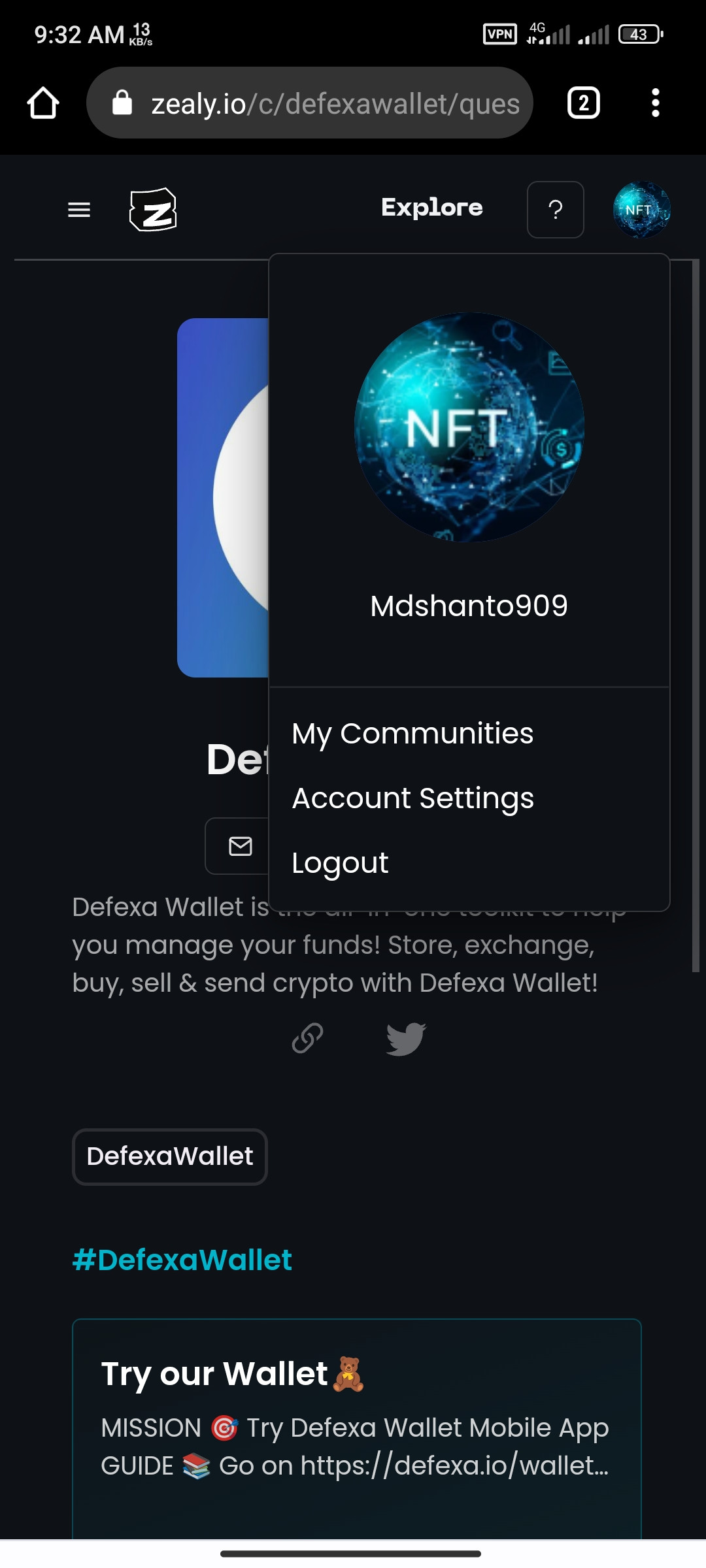Visit Defexa Wallet's Twitter profile

tap(406, 1038)
